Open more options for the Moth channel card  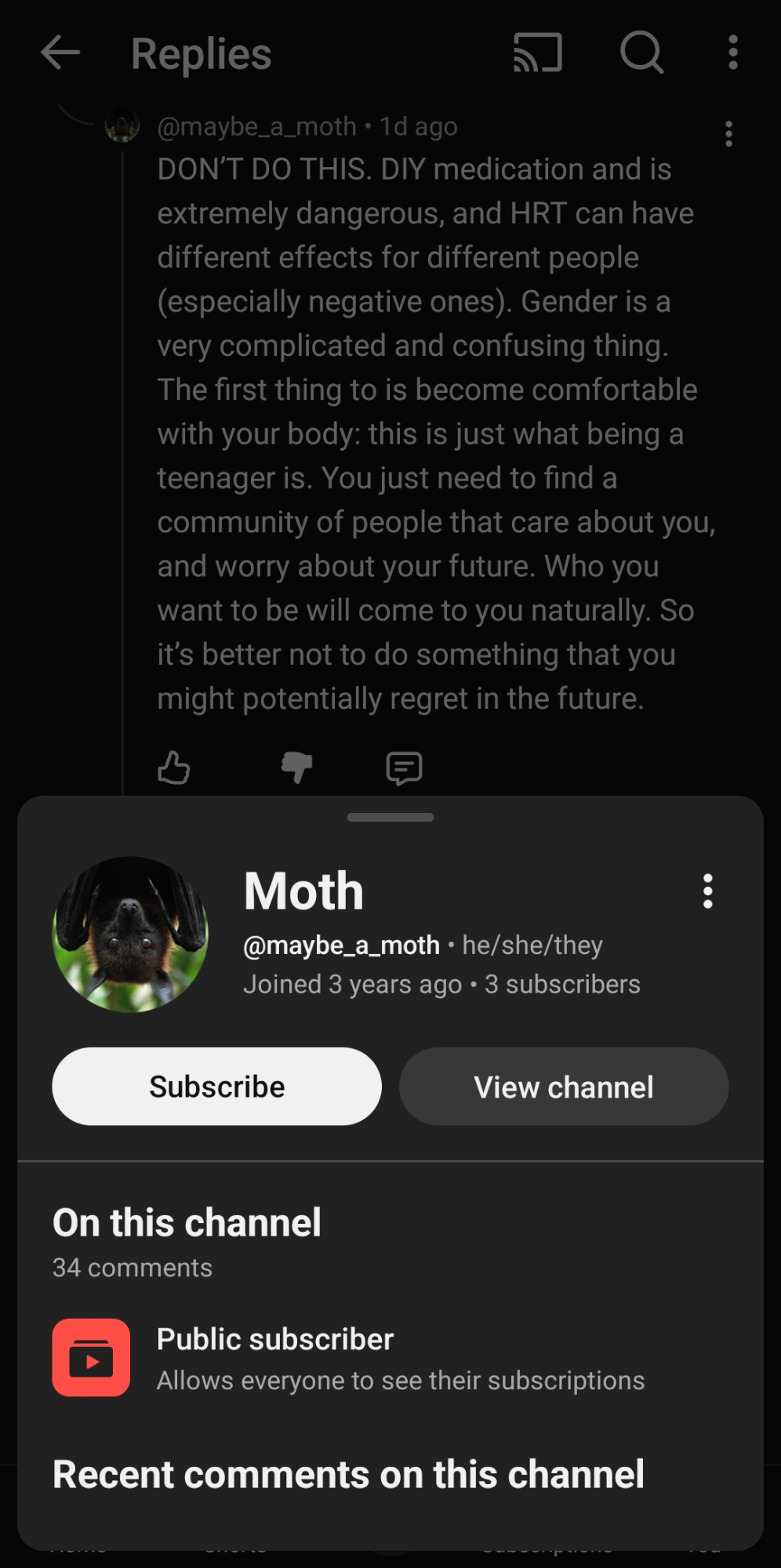click(x=707, y=891)
